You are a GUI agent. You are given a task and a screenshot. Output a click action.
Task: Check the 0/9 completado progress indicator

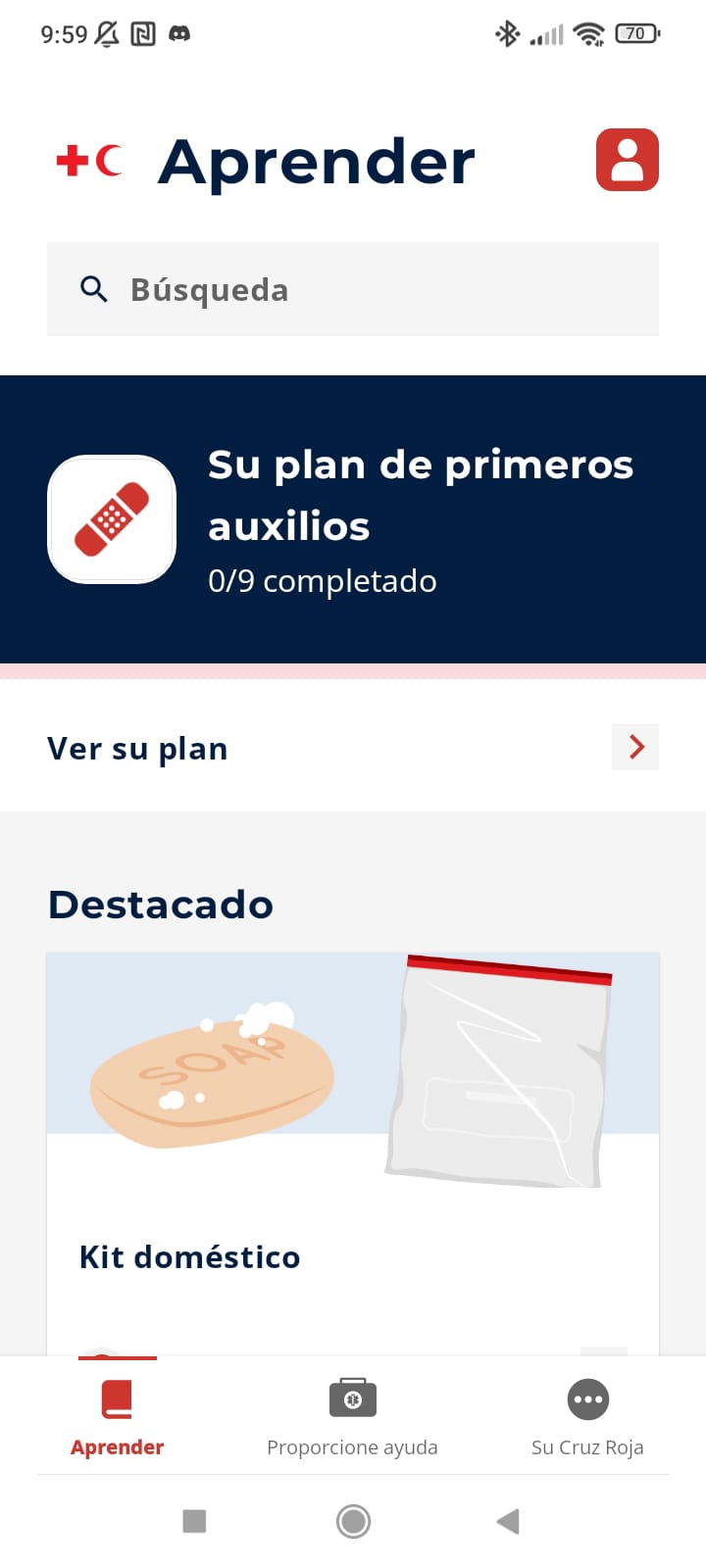click(x=324, y=580)
